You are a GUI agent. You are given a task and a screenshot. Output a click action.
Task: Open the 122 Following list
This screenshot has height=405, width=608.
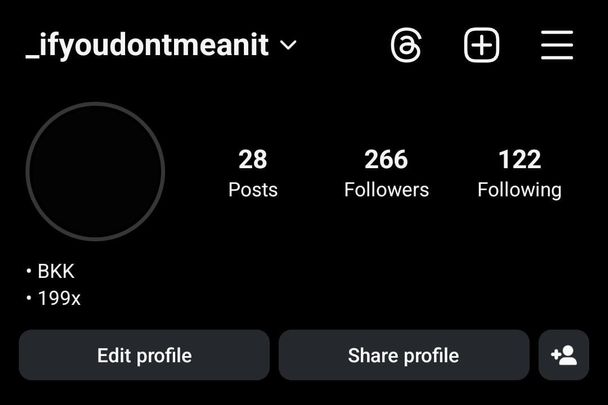519,173
